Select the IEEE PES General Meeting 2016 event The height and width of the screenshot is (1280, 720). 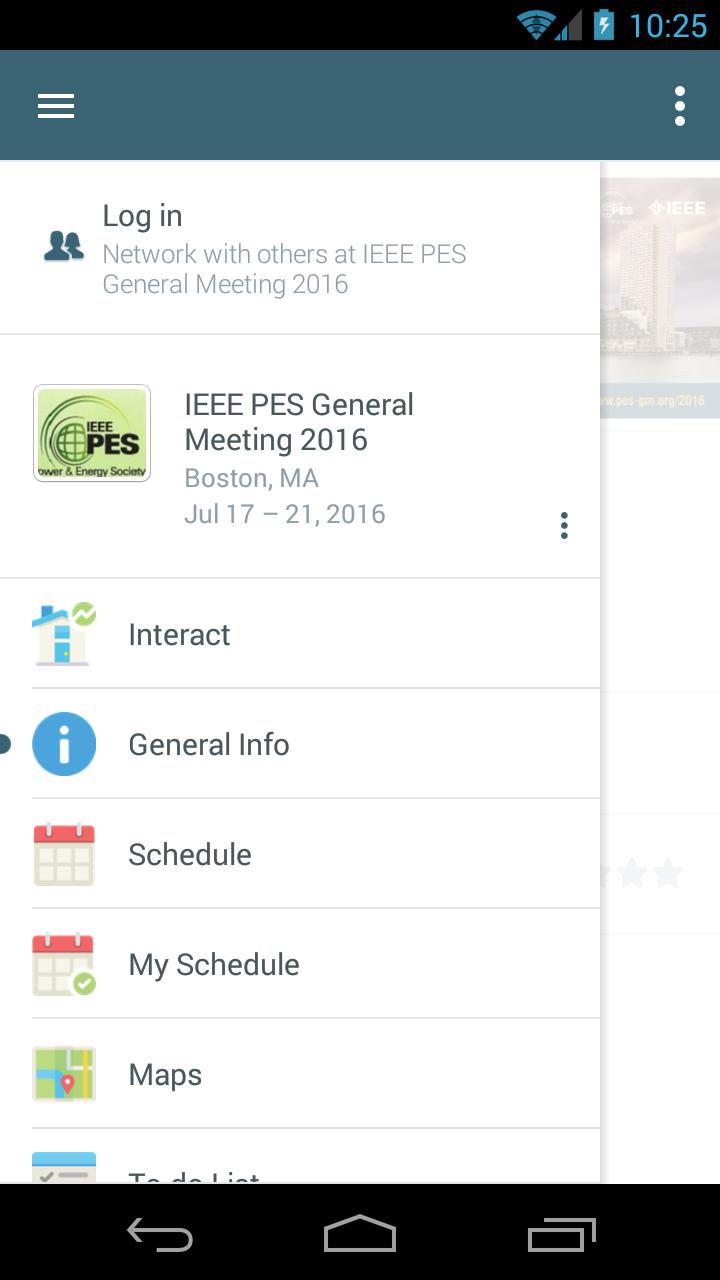tap(300, 457)
